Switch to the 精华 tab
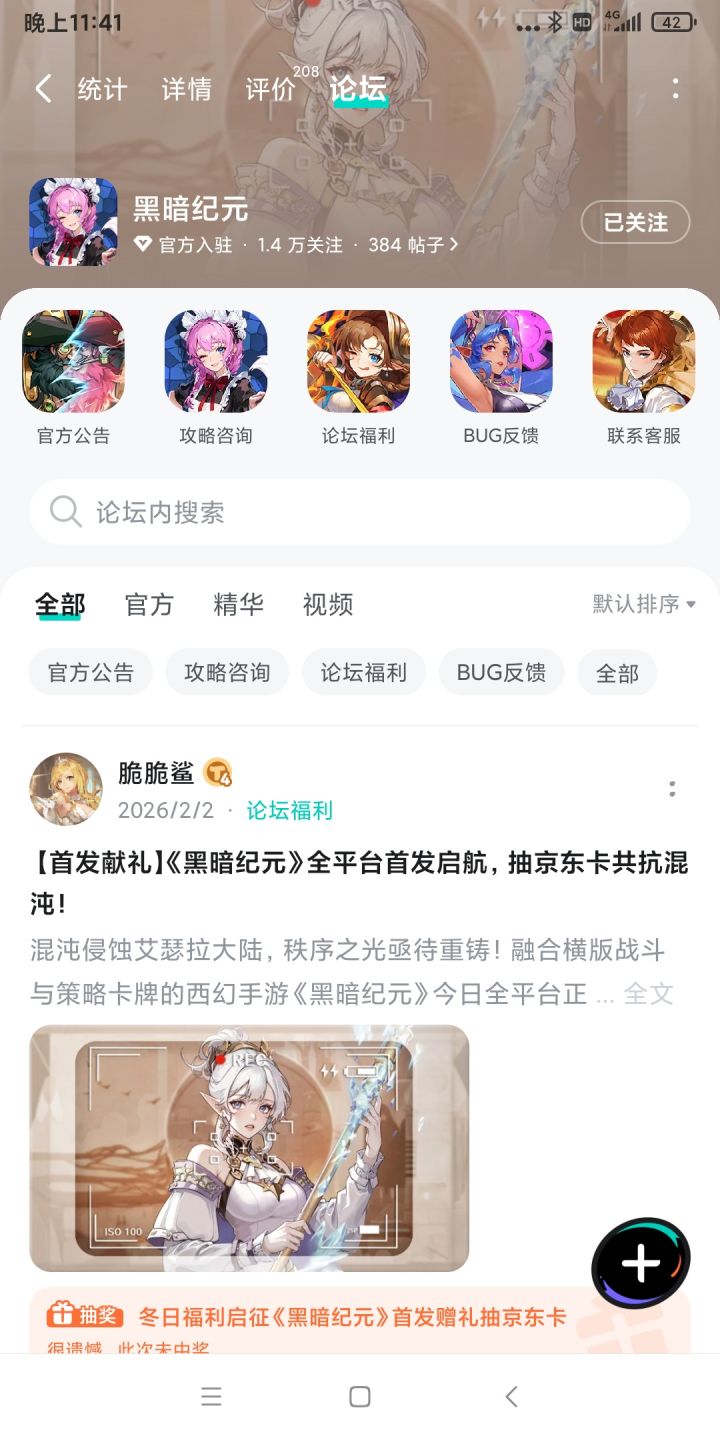 tap(237, 604)
